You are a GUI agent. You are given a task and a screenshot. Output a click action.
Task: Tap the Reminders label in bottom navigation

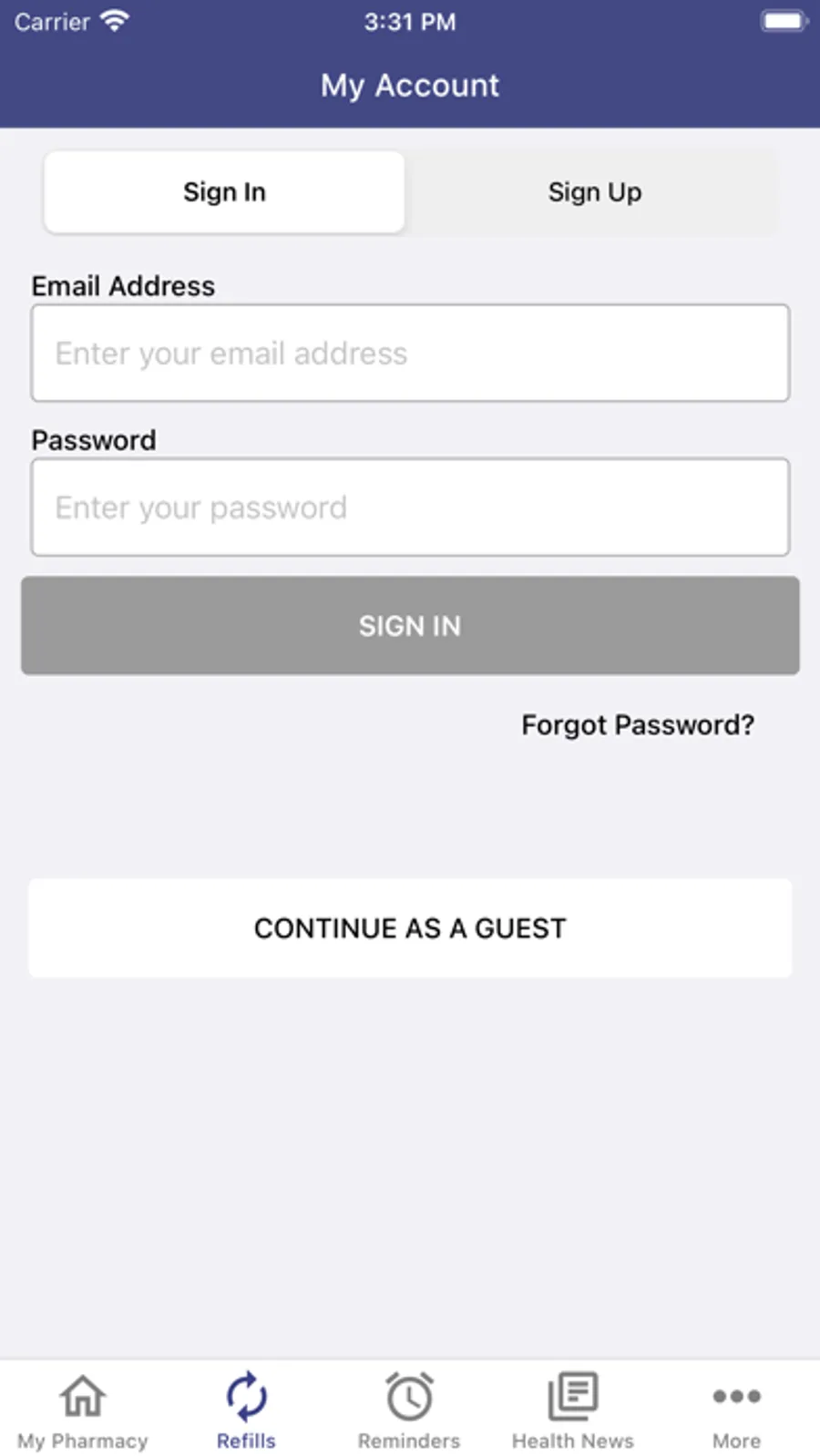(408, 1440)
